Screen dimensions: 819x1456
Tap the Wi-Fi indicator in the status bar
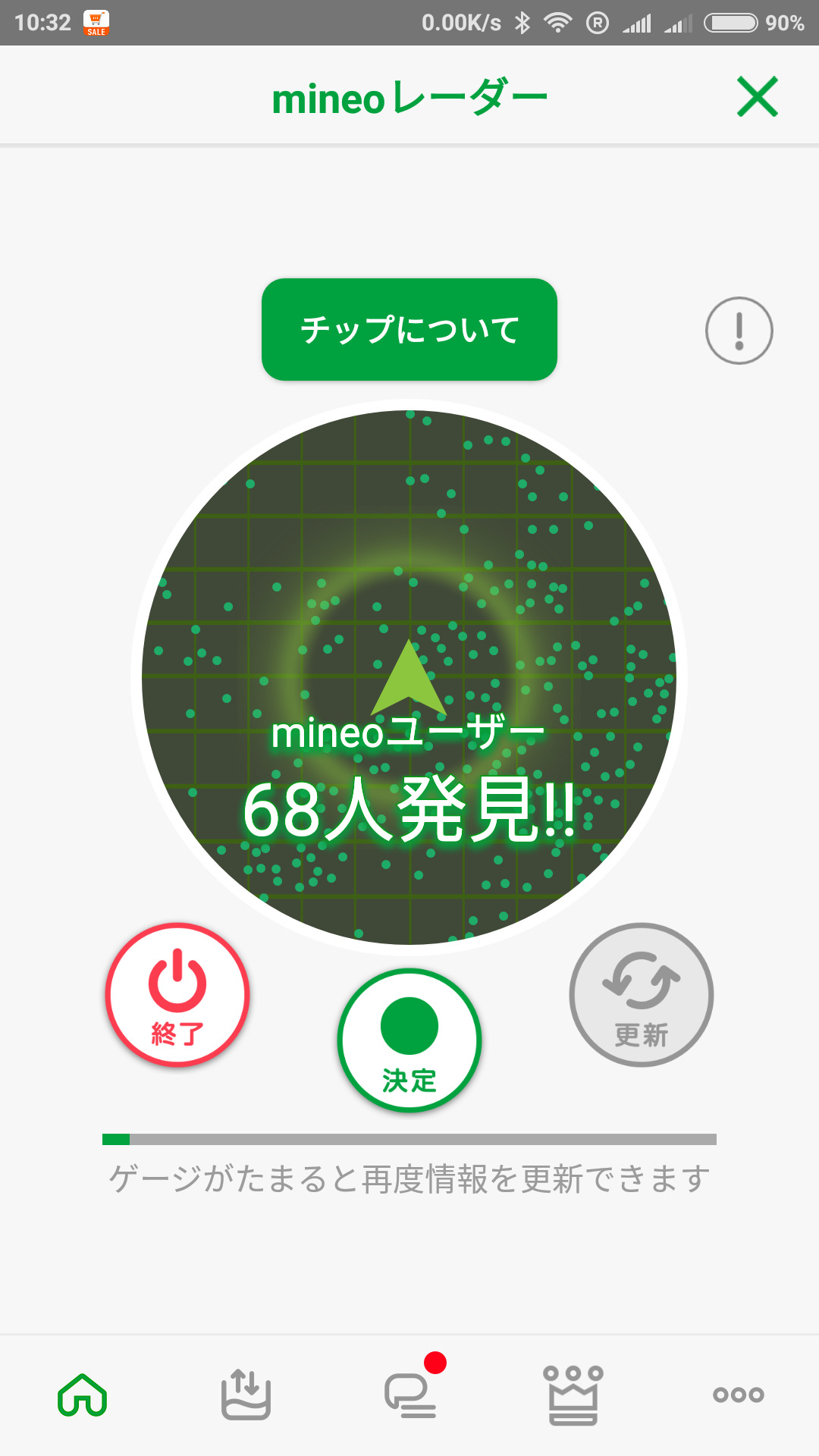click(x=559, y=22)
